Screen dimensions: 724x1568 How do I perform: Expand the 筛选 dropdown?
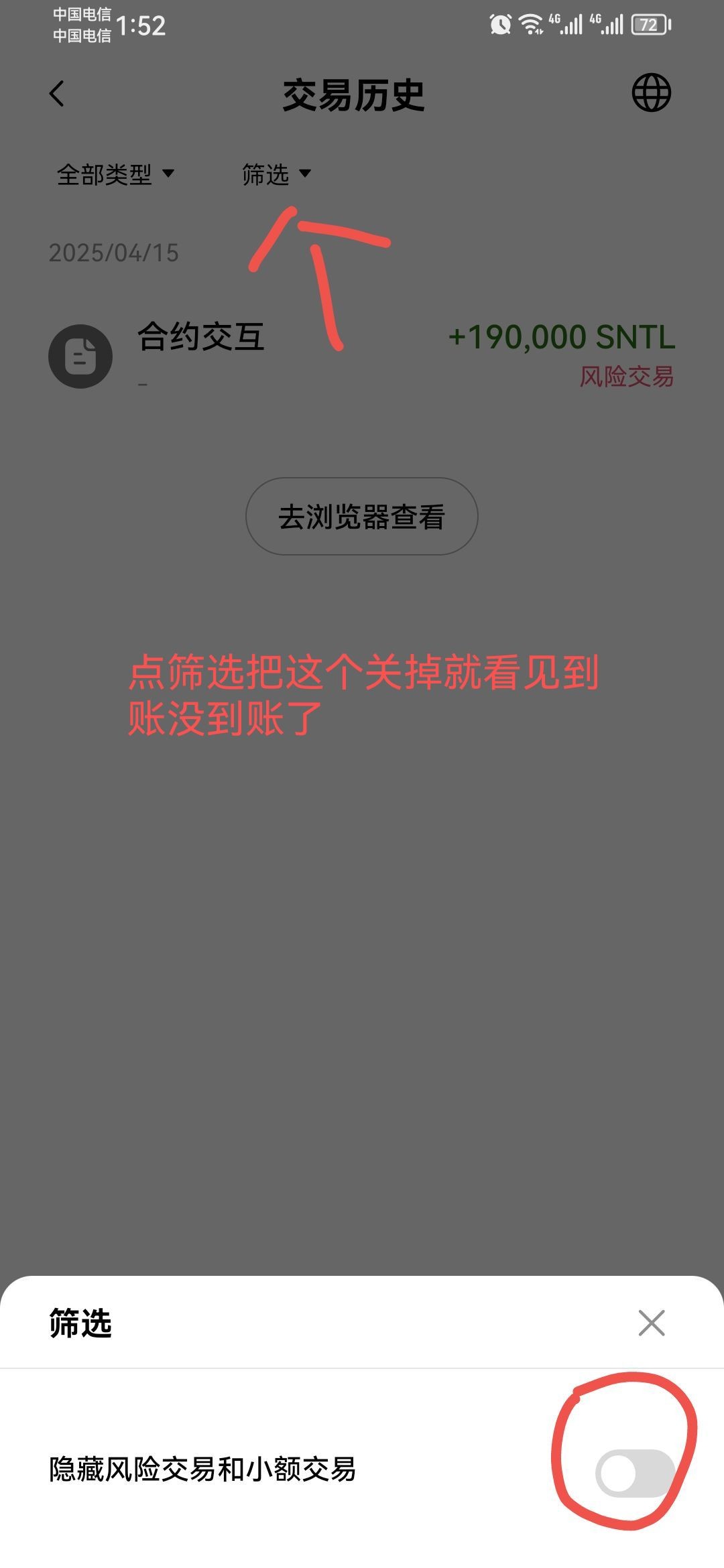pos(276,174)
